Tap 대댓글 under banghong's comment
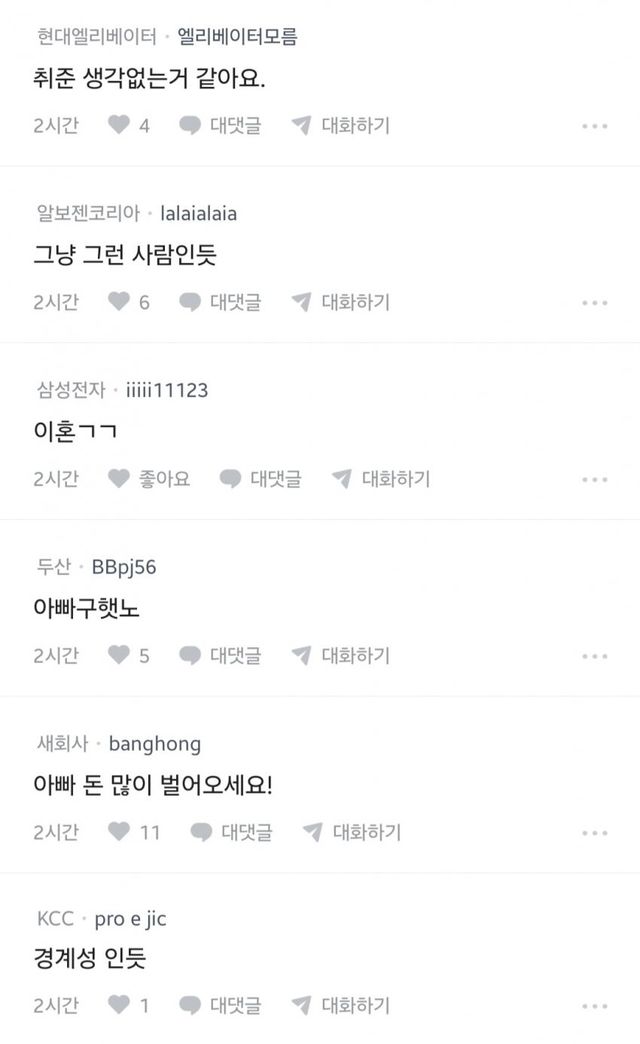This screenshot has height=1044, width=640. point(231,832)
